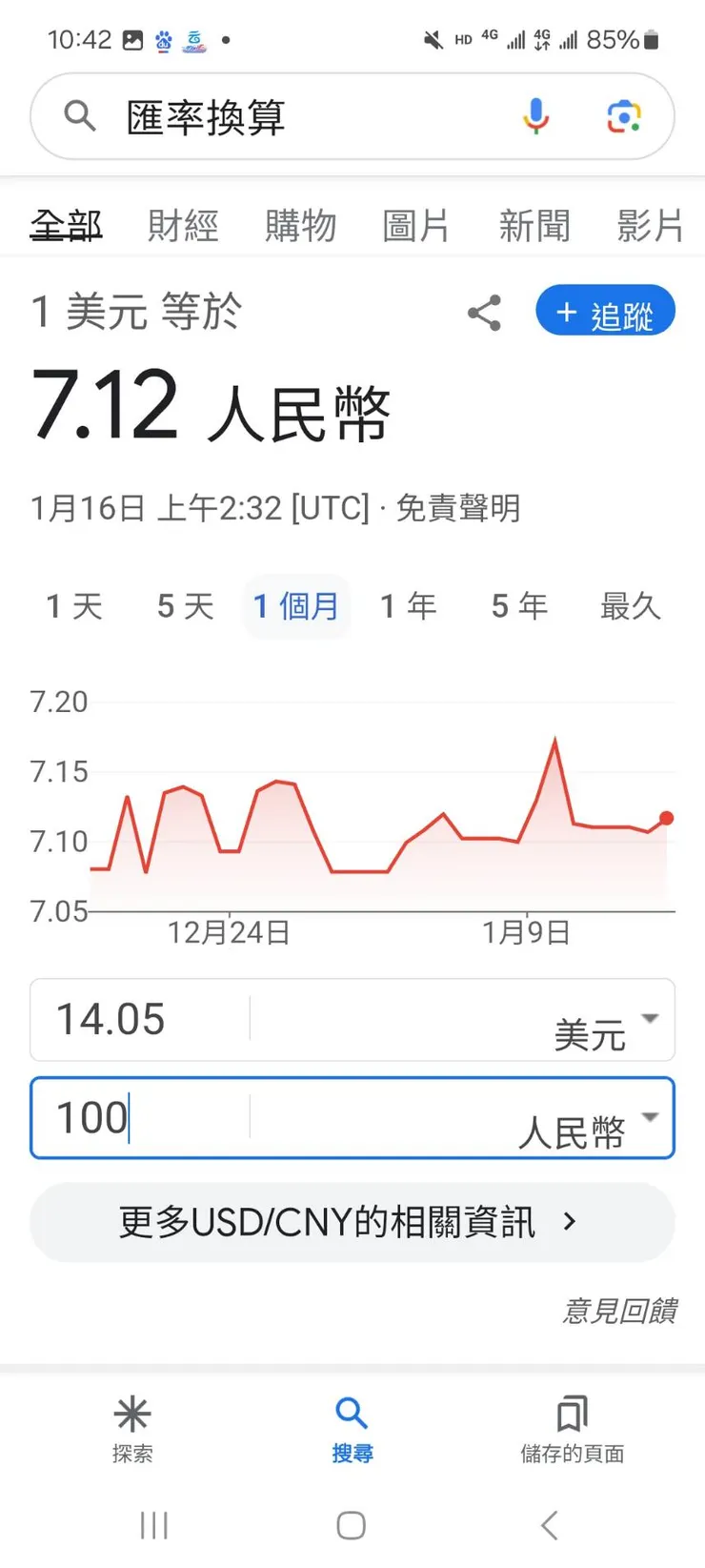
Task: Tap the share icon next to exchange rate
Action: tap(484, 311)
